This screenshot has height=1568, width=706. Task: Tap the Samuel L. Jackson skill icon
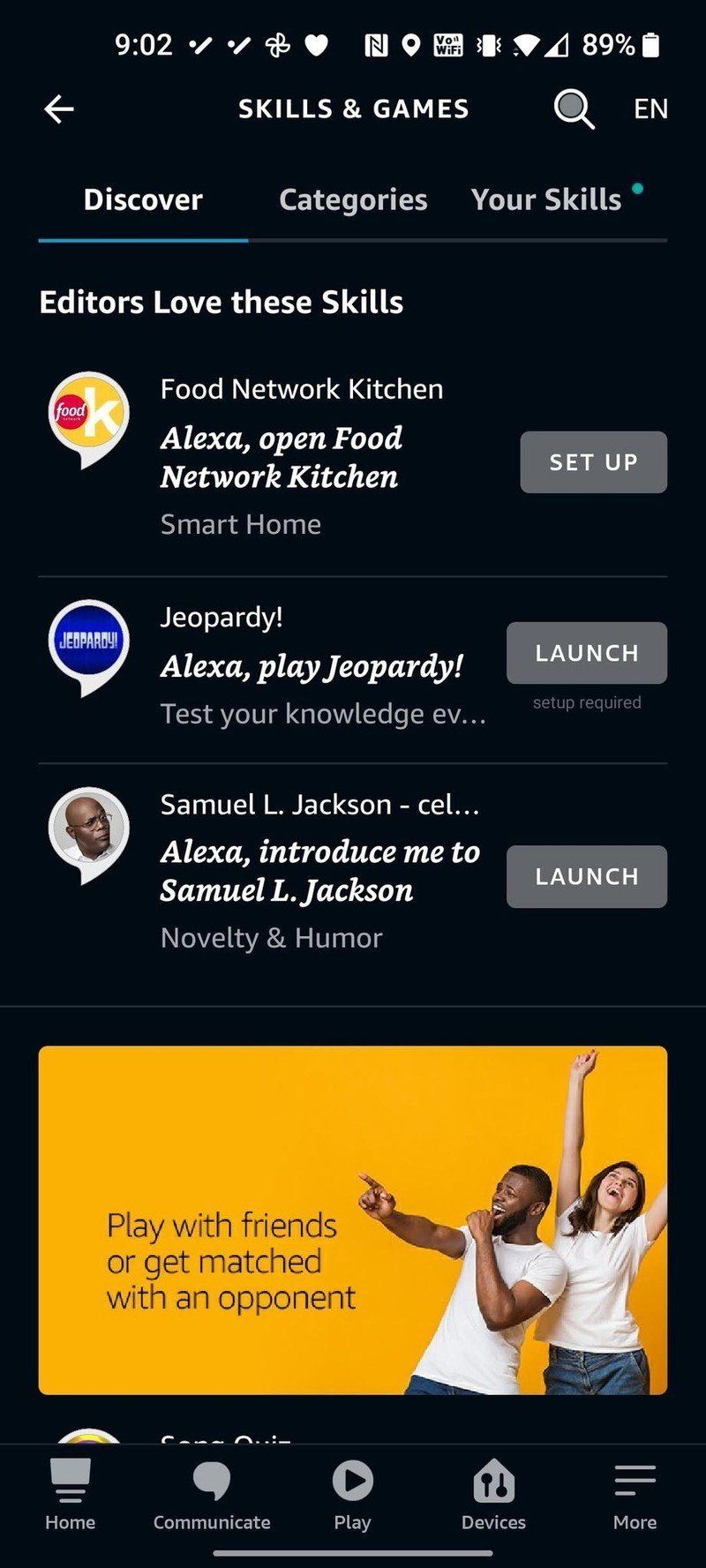coord(87,834)
